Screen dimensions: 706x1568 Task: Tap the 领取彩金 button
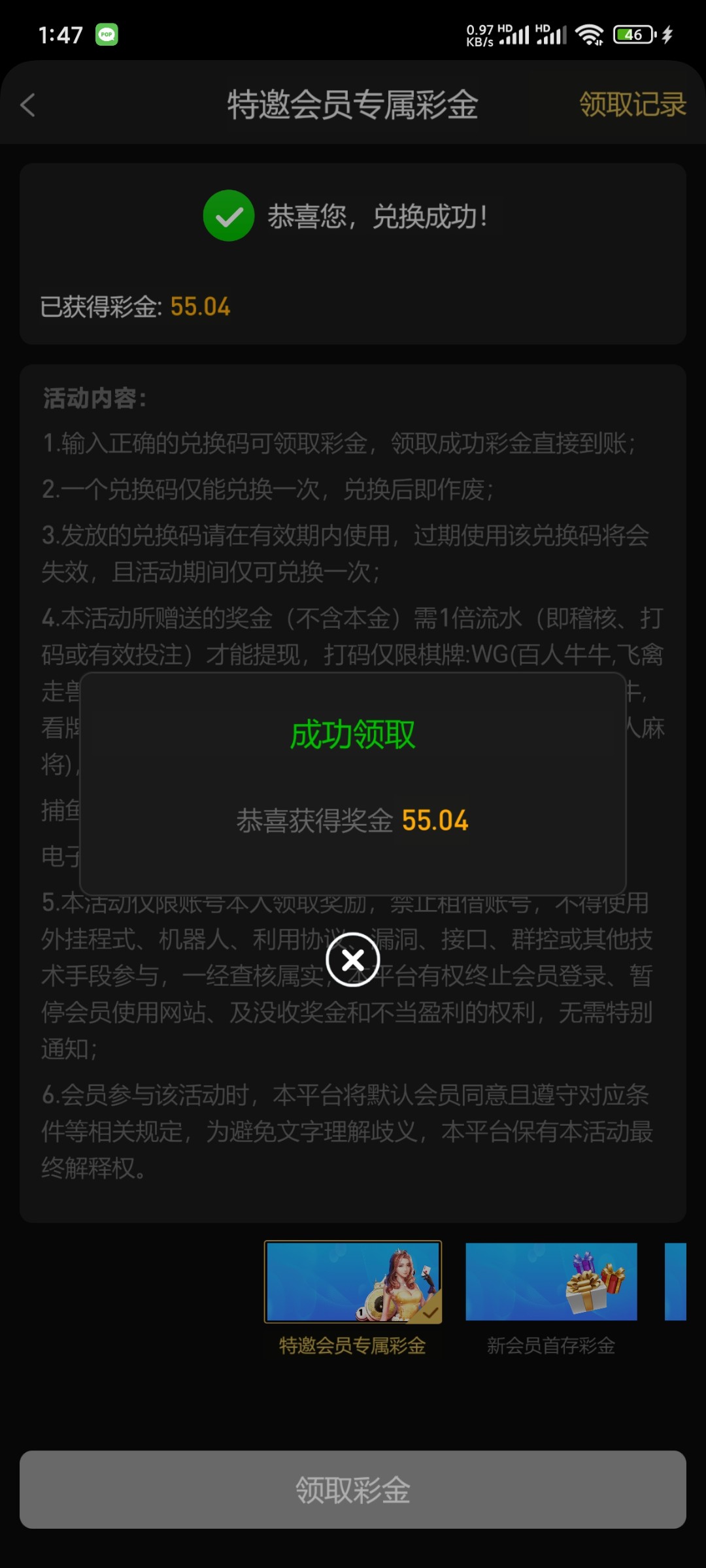point(353,1490)
